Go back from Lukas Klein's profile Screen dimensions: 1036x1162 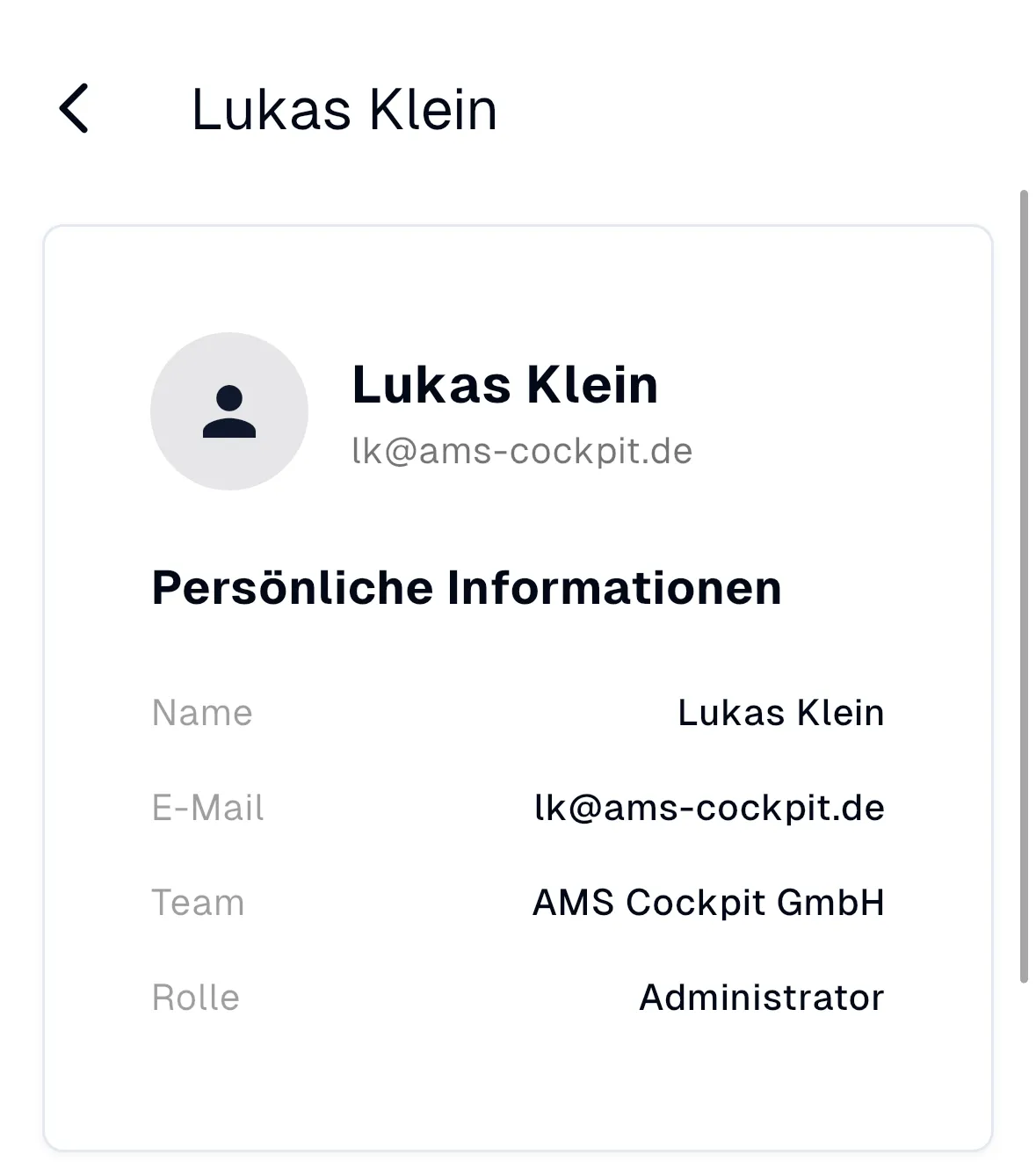pyautogui.click(x=74, y=109)
